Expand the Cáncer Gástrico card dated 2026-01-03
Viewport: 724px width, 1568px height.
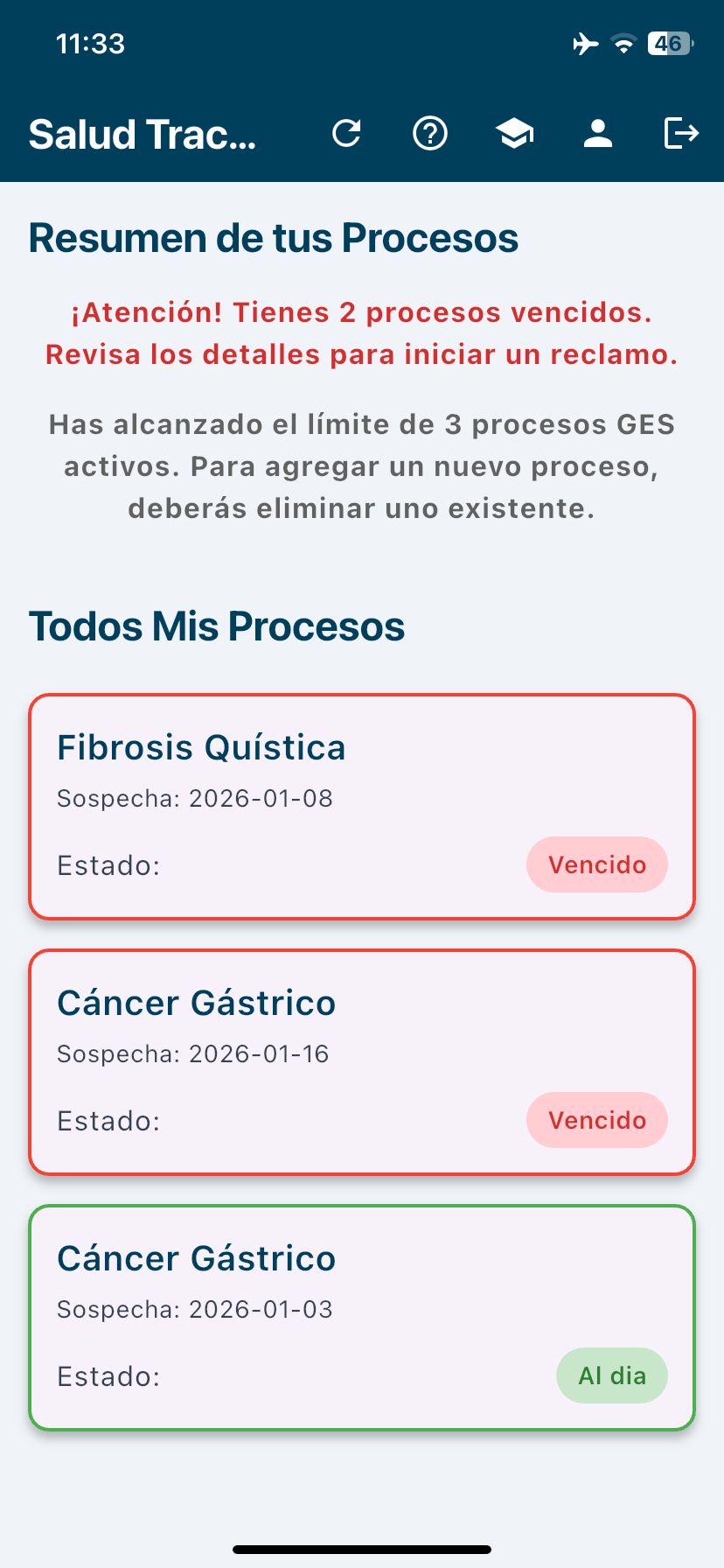362,1317
